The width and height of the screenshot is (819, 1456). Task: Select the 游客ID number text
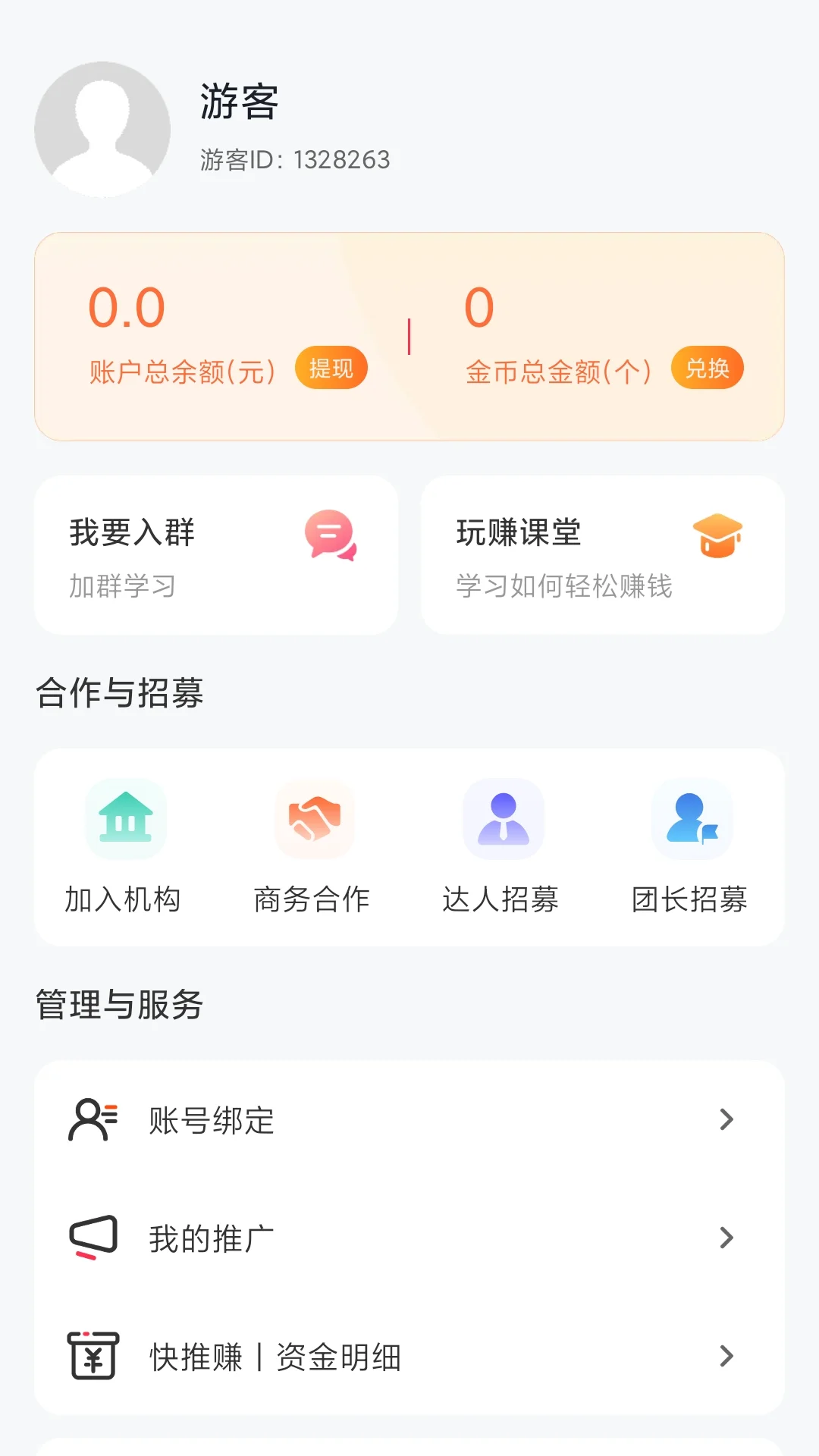coord(293,160)
